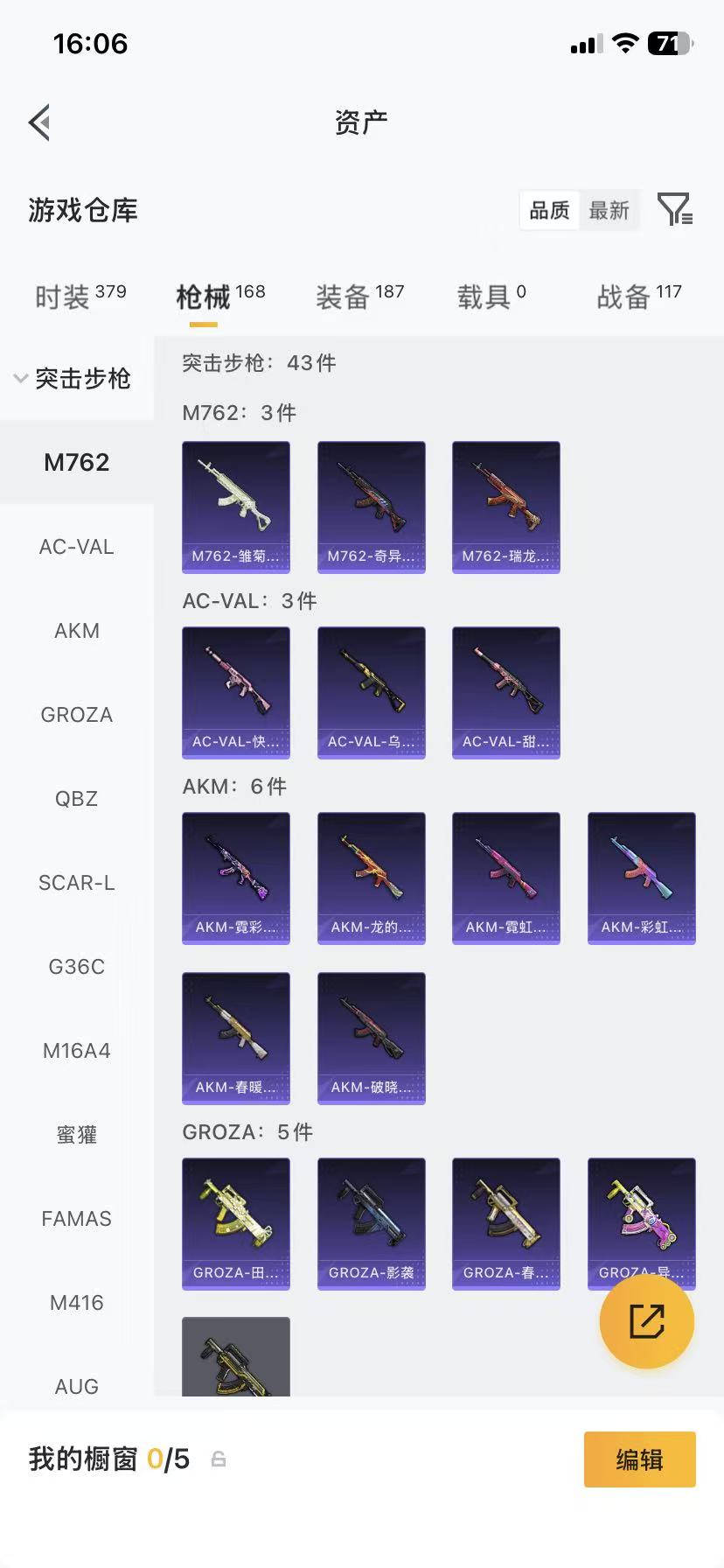
Task: Open the AKM-龙的 skin tile
Action: [x=371, y=878]
